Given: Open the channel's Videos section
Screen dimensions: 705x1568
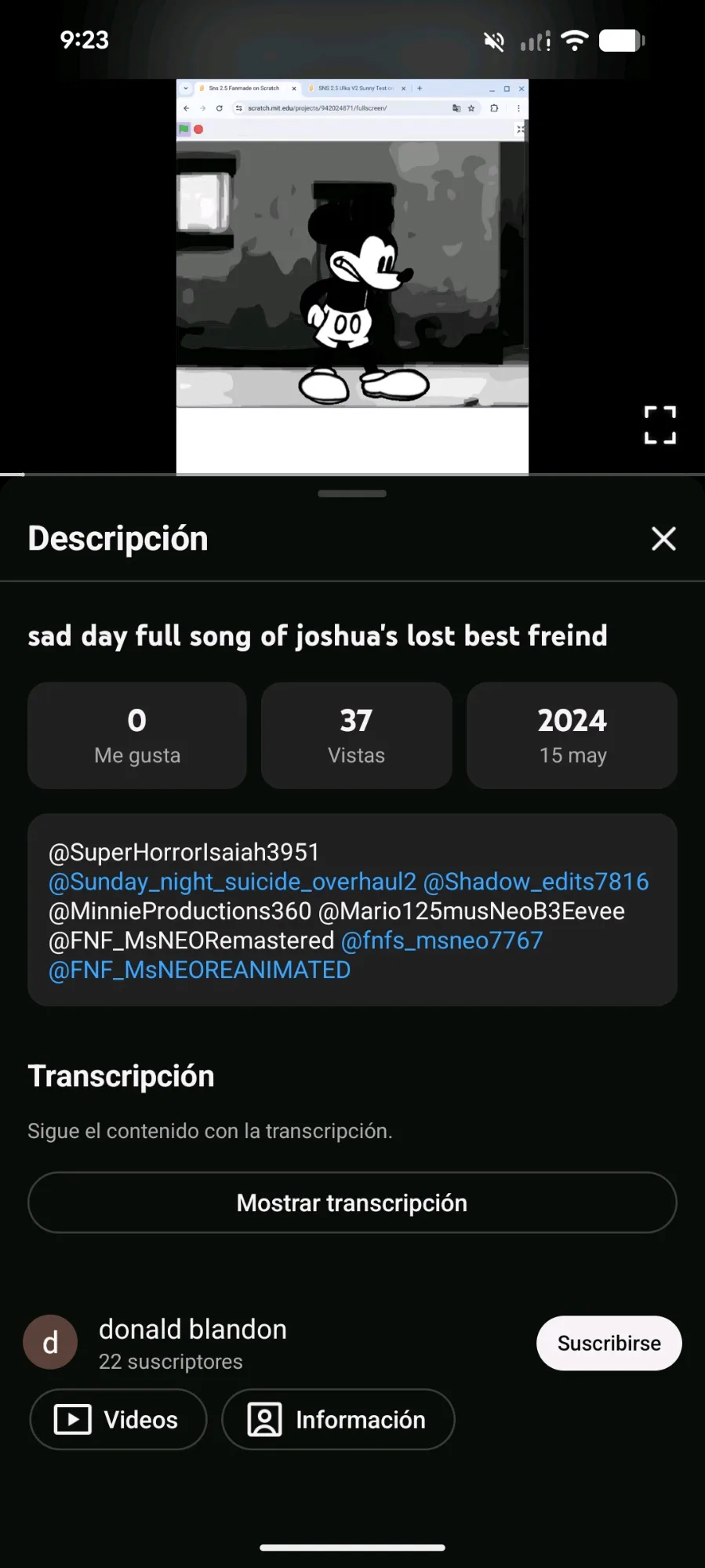Looking at the screenshot, I should click(118, 1420).
